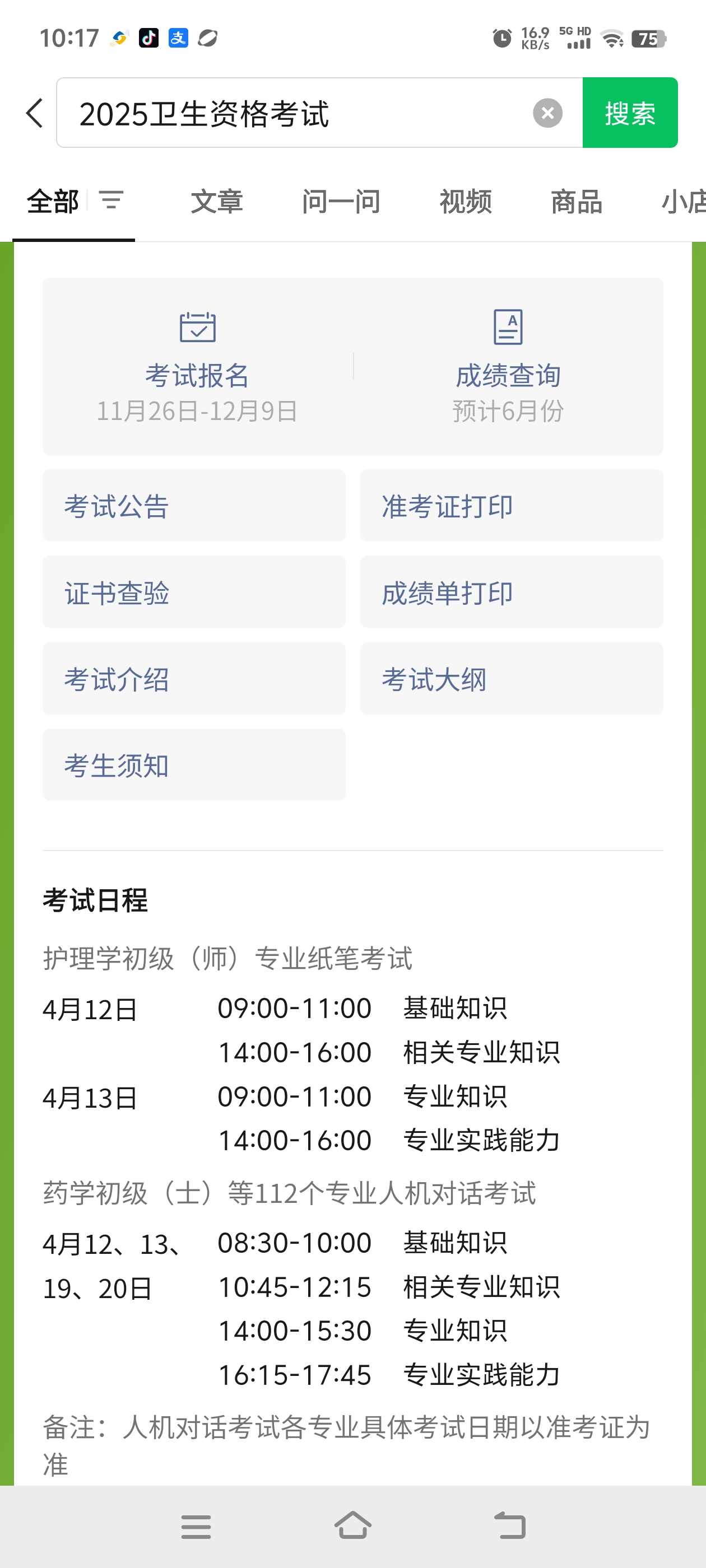
Task: Go back using the top-left arrow
Action: (35, 113)
